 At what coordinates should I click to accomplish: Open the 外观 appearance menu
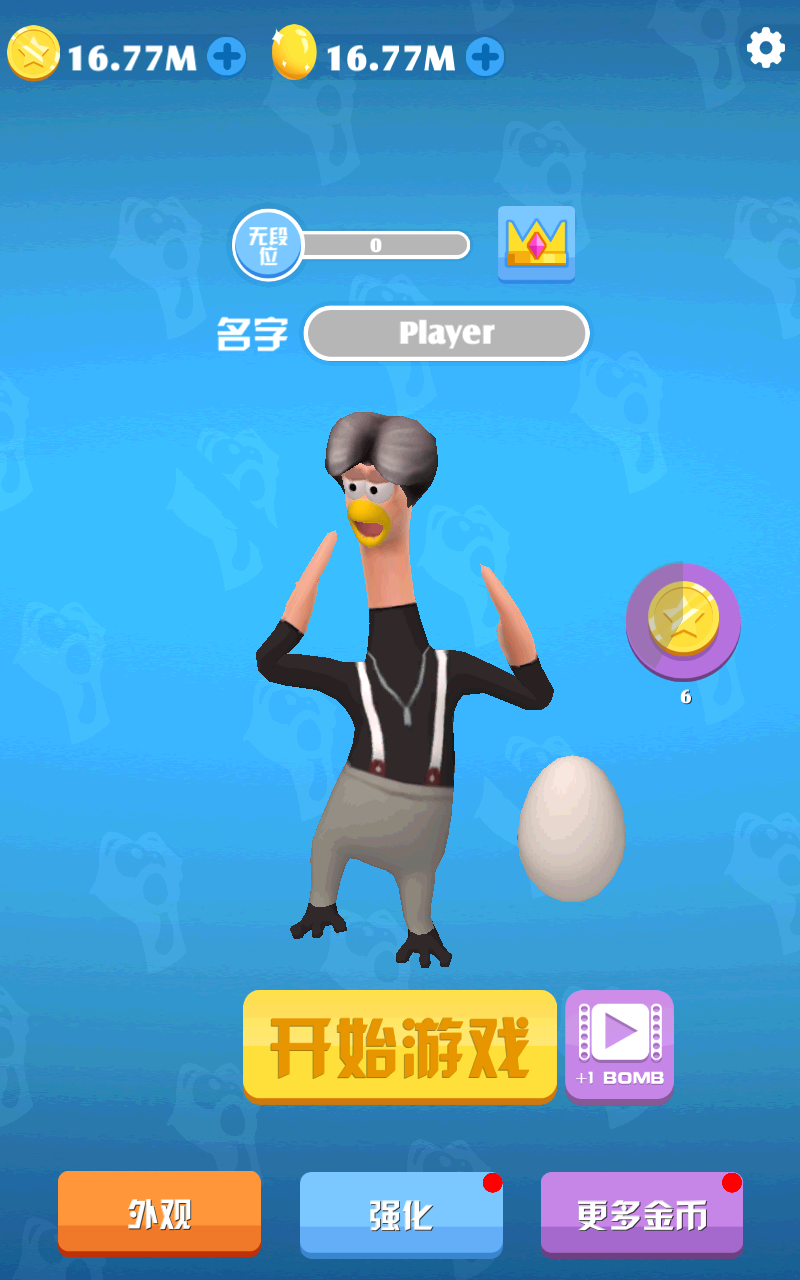[159, 1213]
